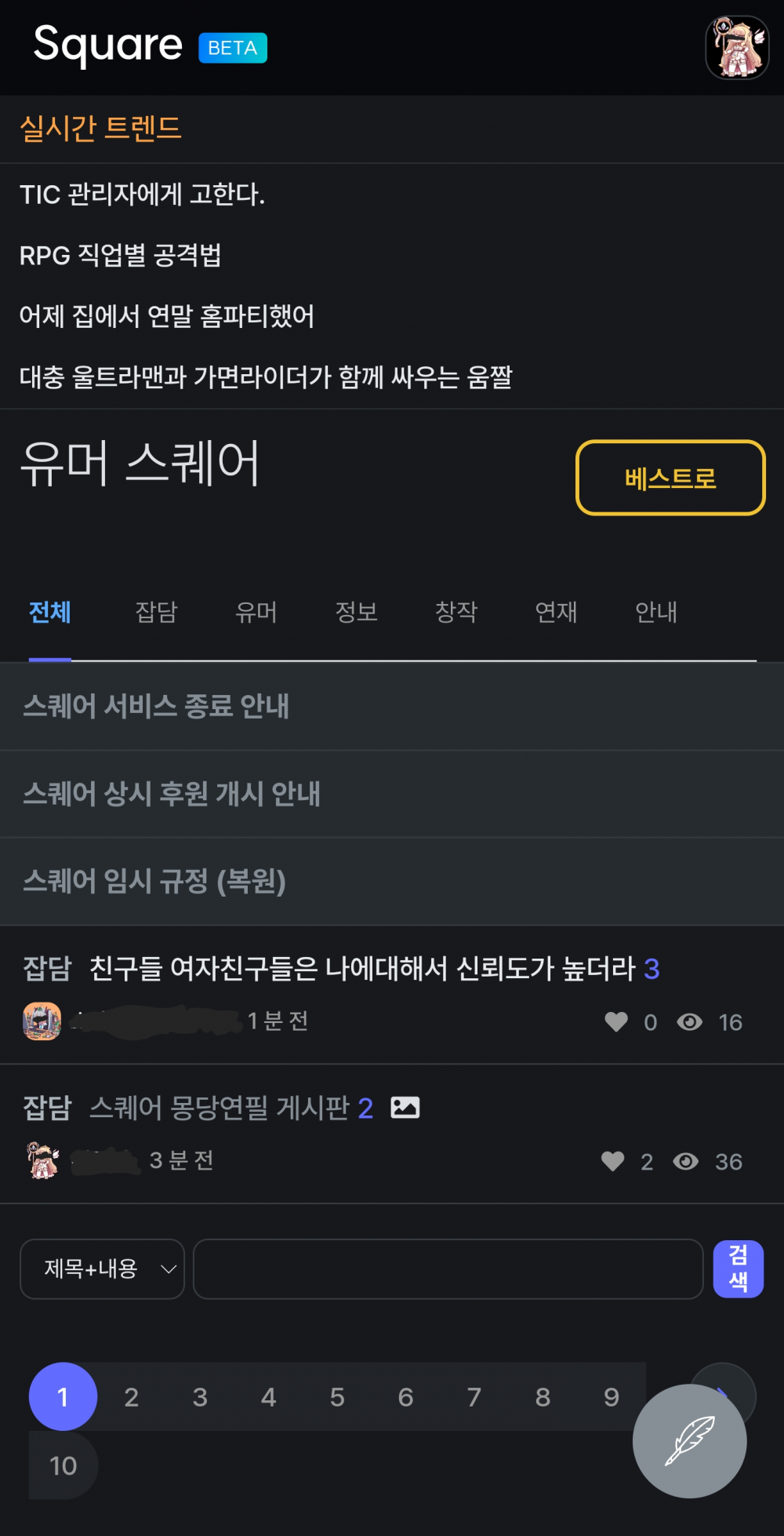The width and height of the screenshot is (784, 1536).
Task: Focus the search text field
Action: (x=448, y=1268)
